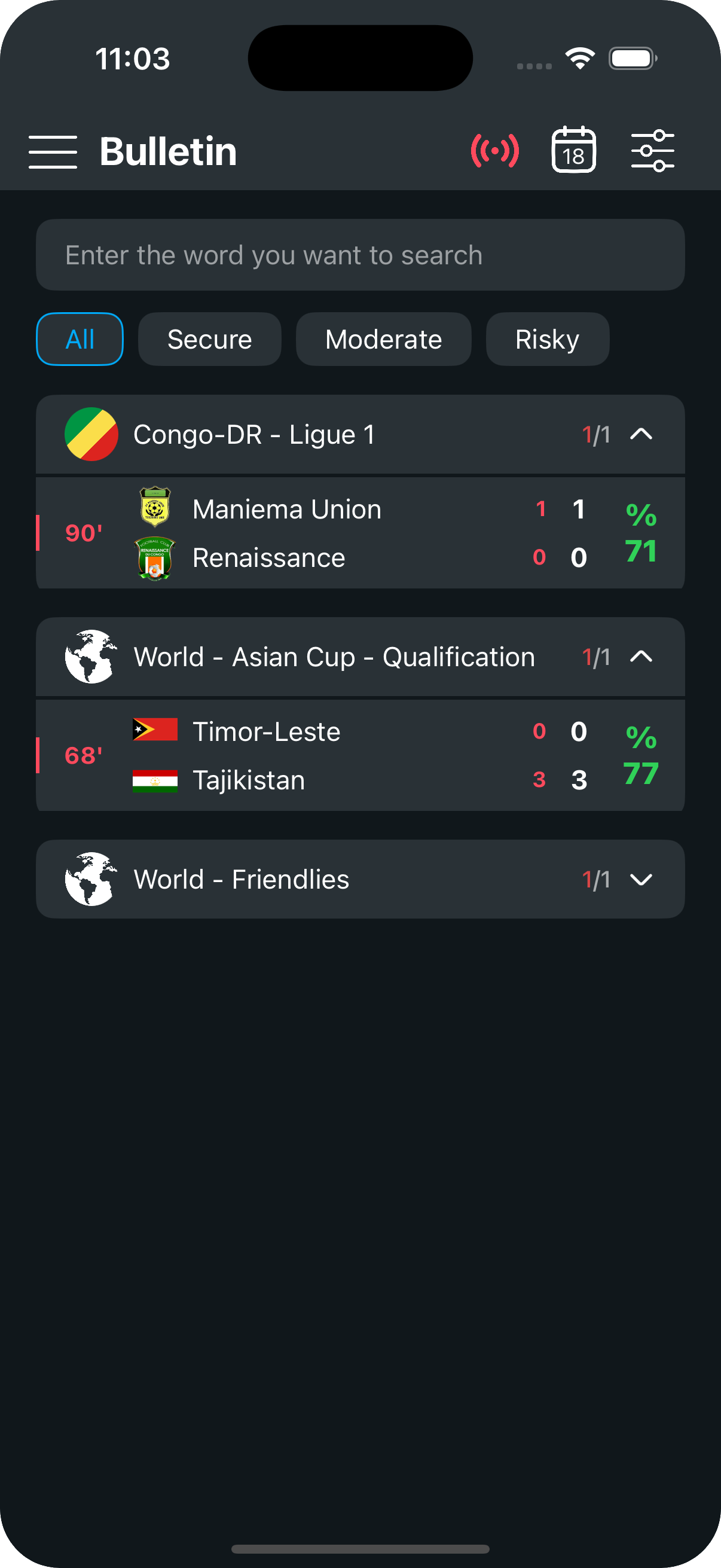Select the All filter chip

click(x=80, y=339)
